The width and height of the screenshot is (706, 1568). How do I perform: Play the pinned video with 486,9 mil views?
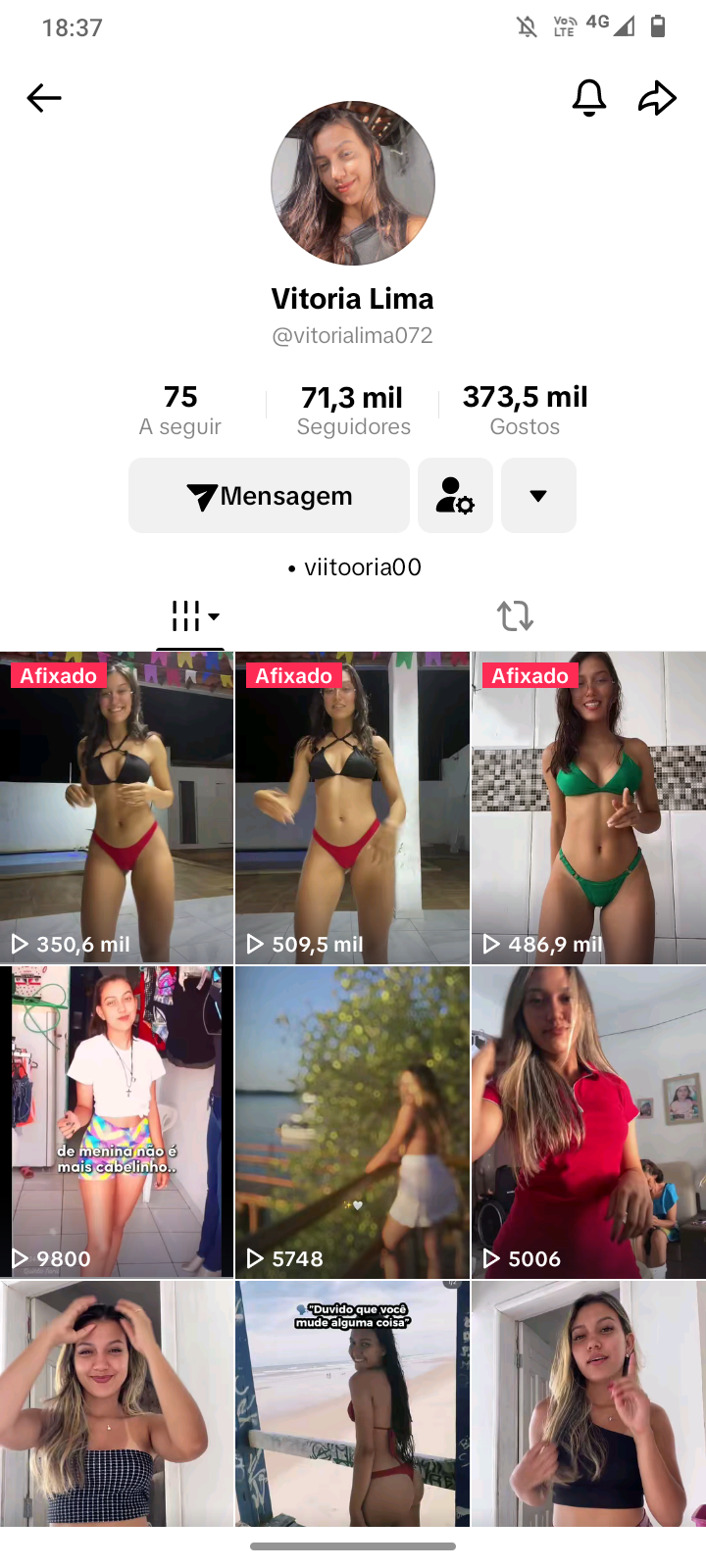click(x=588, y=808)
